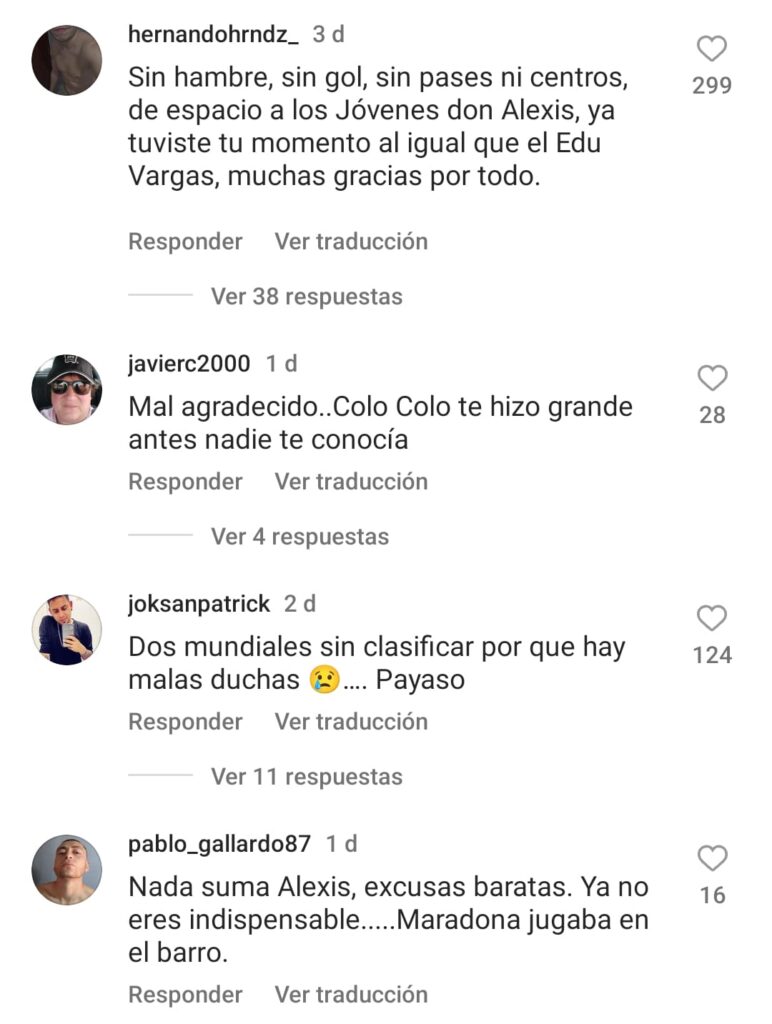Translate joksanpatrick's comment
The height and width of the screenshot is (1024, 772).
pyautogui.click(x=351, y=722)
